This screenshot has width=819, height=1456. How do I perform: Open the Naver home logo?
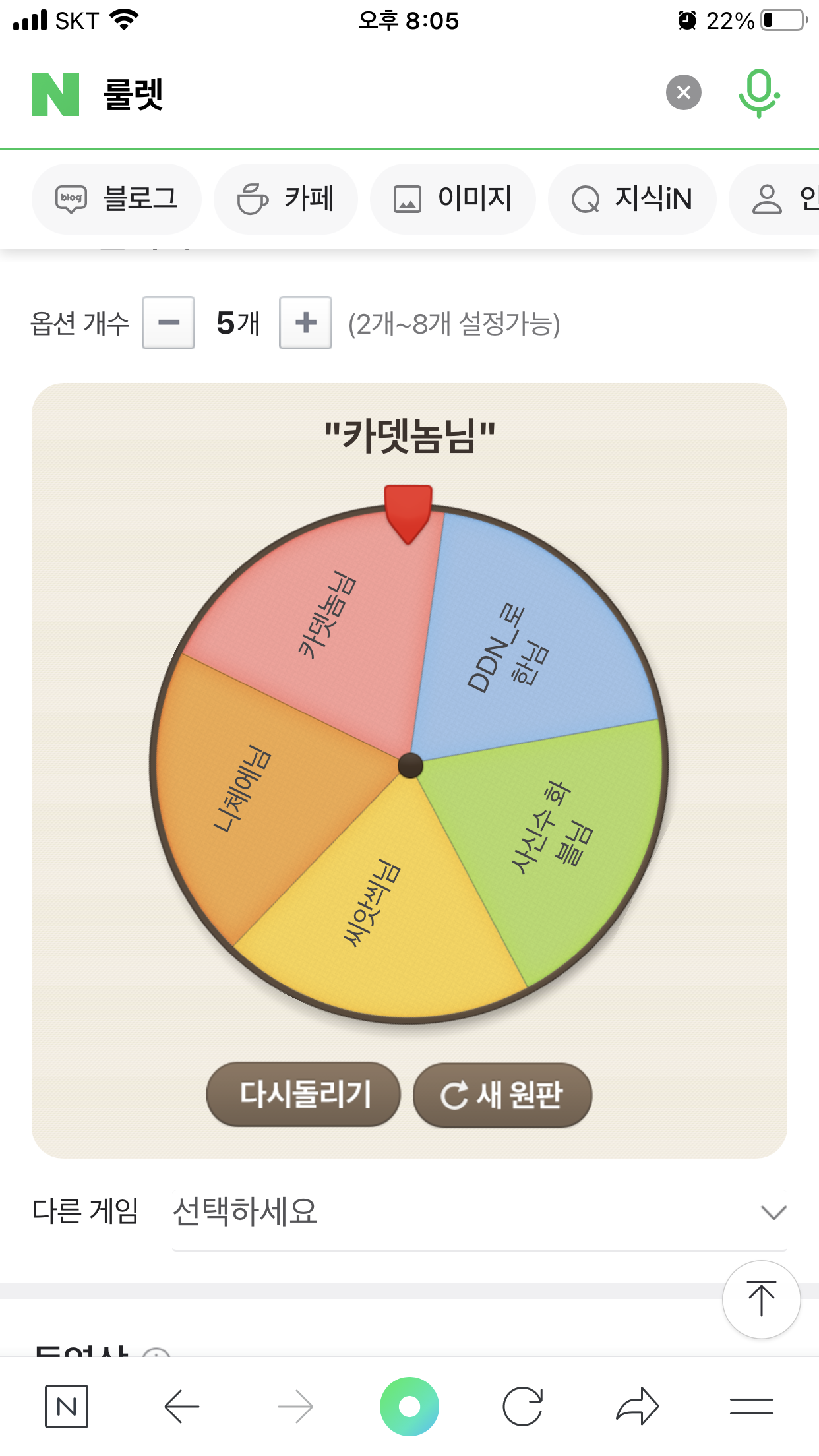(x=55, y=94)
